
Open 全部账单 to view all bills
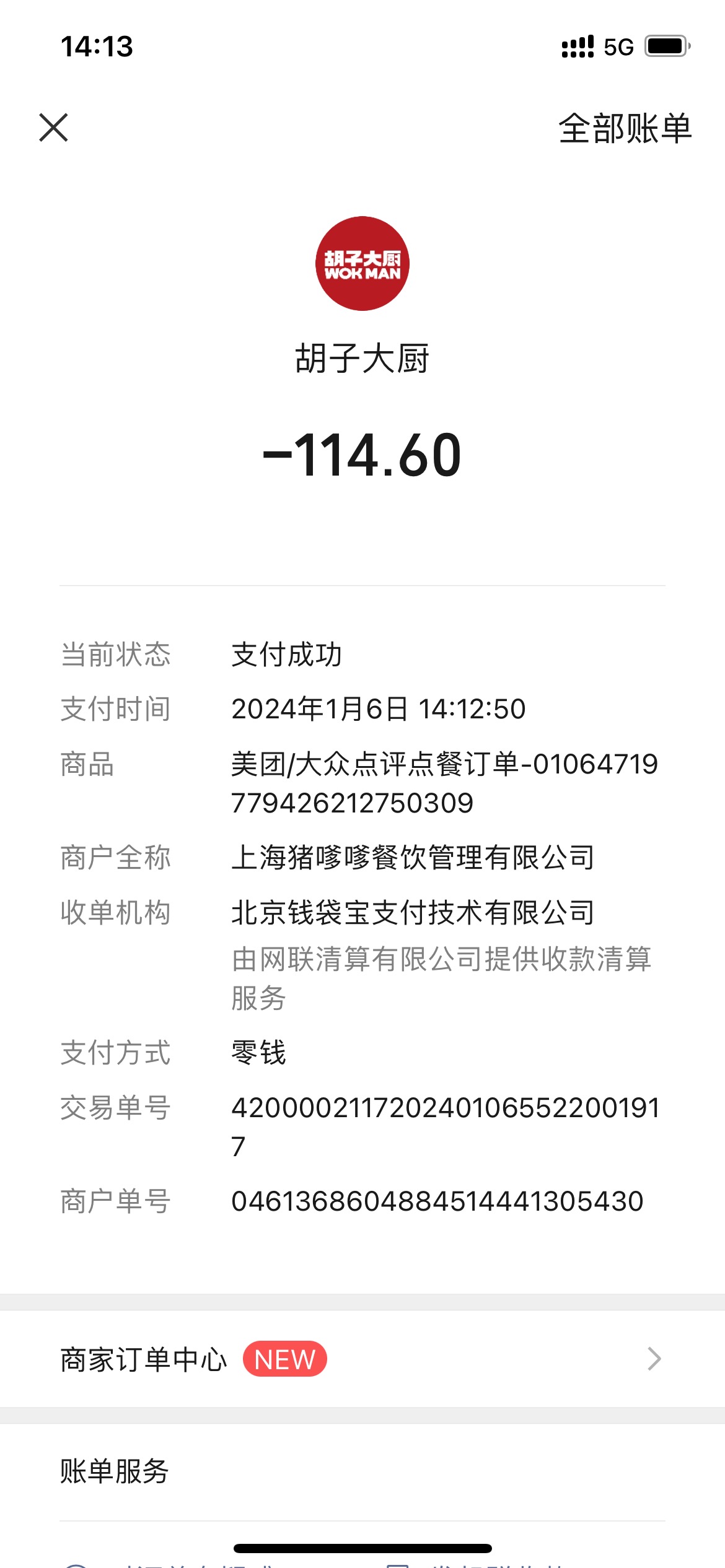tap(625, 128)
